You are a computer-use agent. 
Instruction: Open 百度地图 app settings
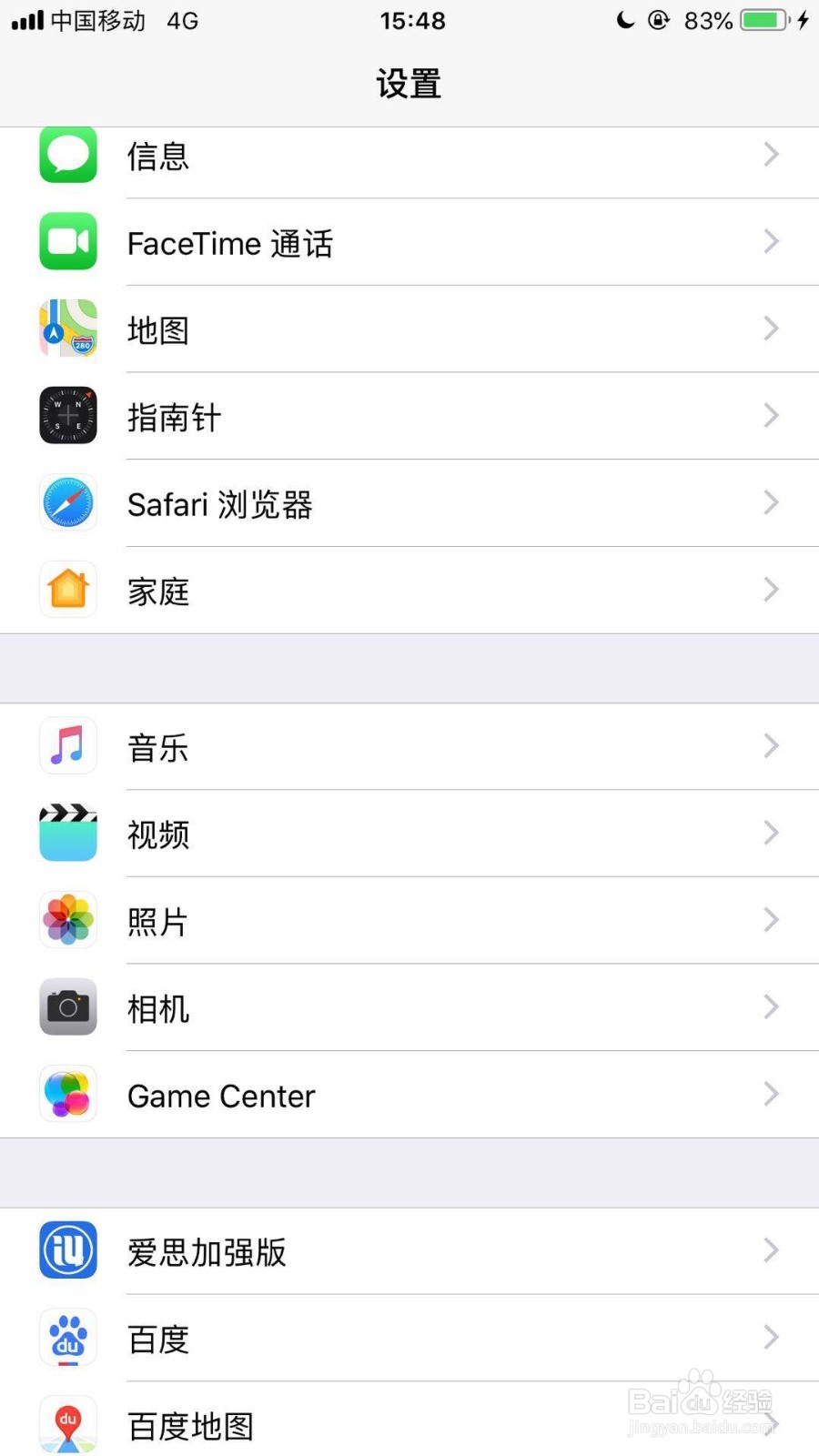[x=409, y=1420]
